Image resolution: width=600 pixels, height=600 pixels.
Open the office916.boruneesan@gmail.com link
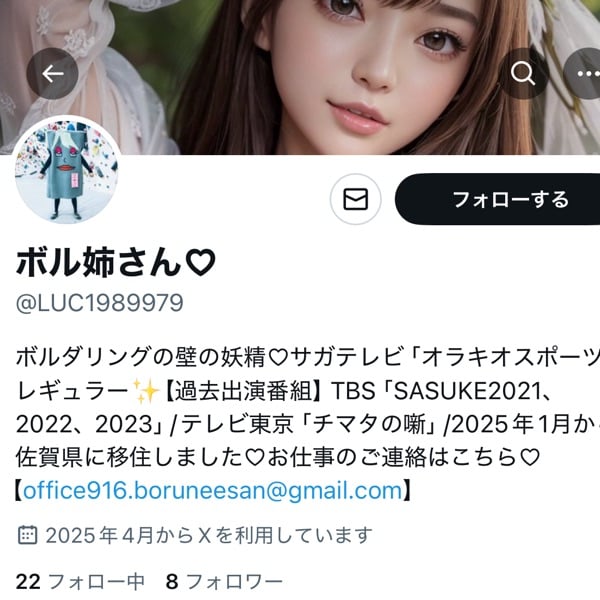coord(213,490)
